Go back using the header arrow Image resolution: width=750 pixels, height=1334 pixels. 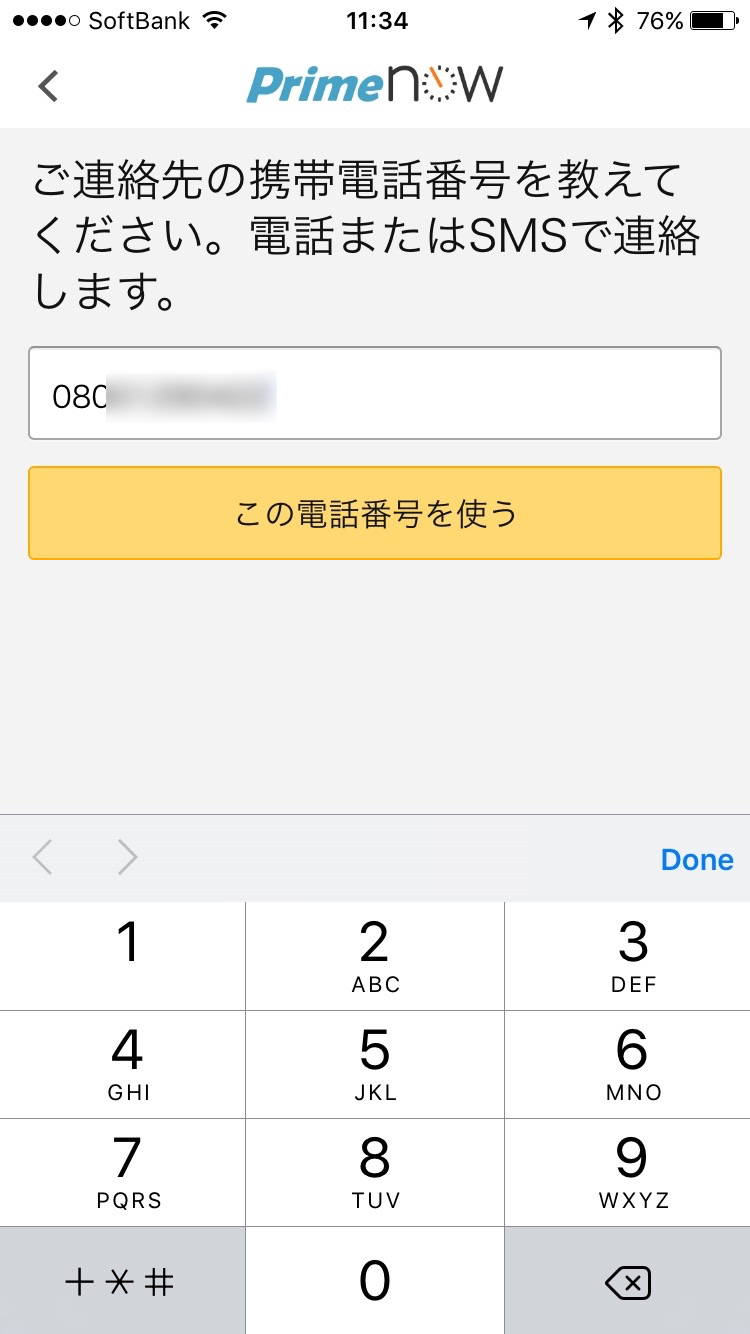pos(48,86)
